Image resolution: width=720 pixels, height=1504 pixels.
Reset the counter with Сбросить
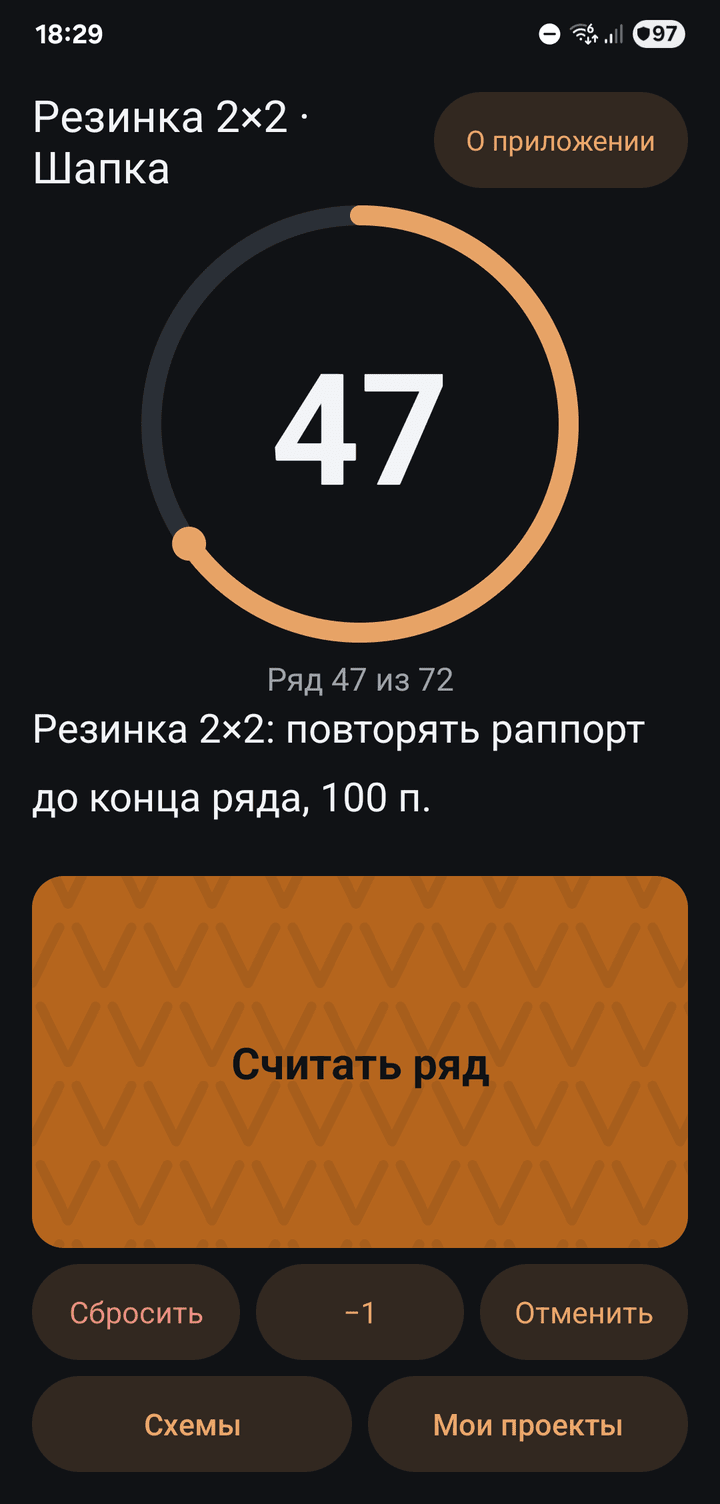pyautogui.click(x=136, y=1312)
